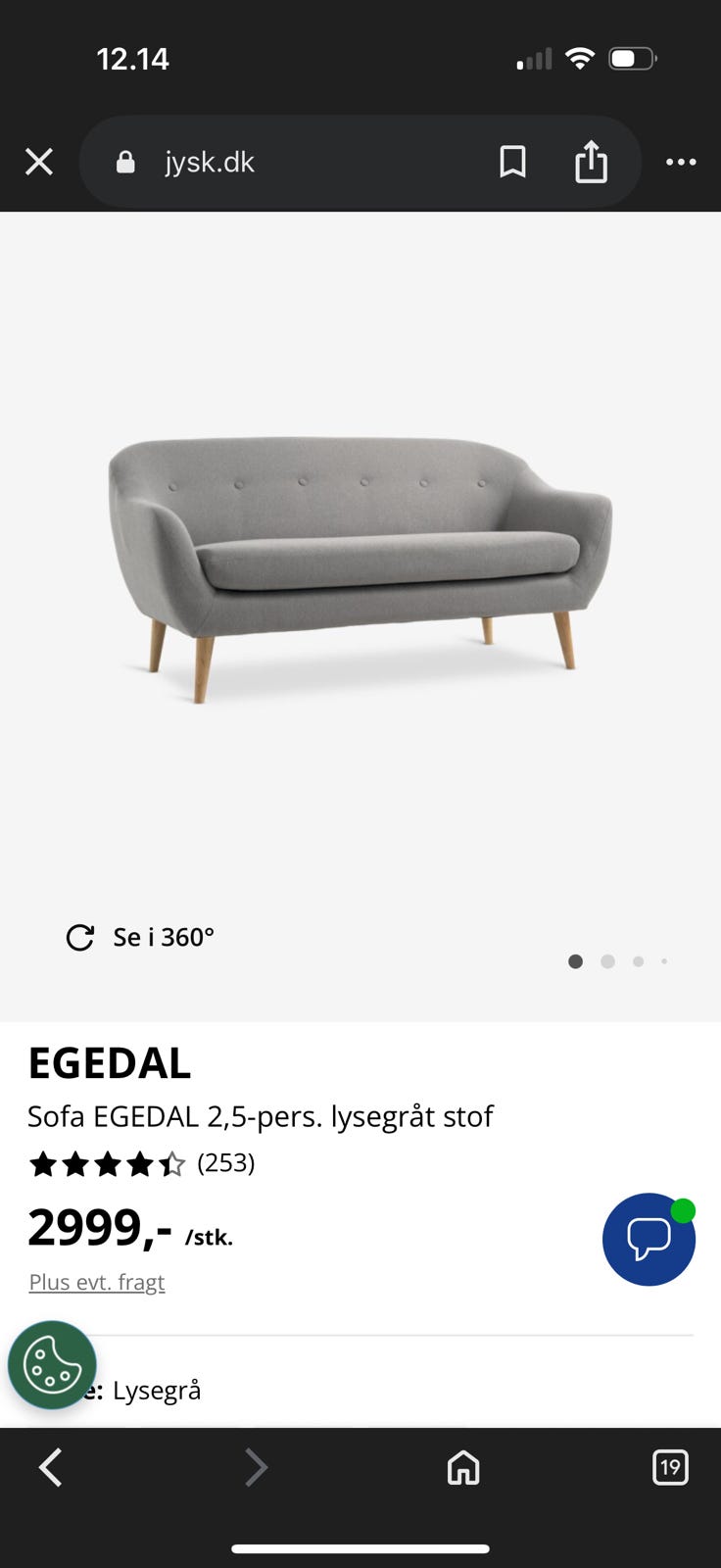Open the browser home screen icon

click(x=462, y=1467)
